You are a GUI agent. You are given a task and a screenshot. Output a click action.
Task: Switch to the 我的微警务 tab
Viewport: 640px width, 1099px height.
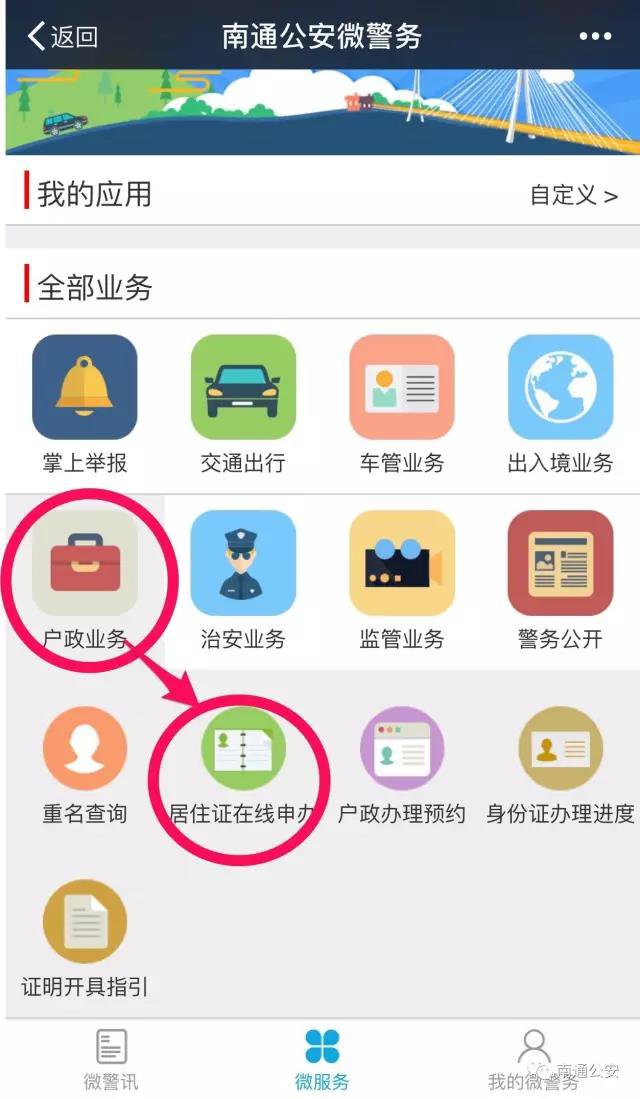[x=533, y=1058]
